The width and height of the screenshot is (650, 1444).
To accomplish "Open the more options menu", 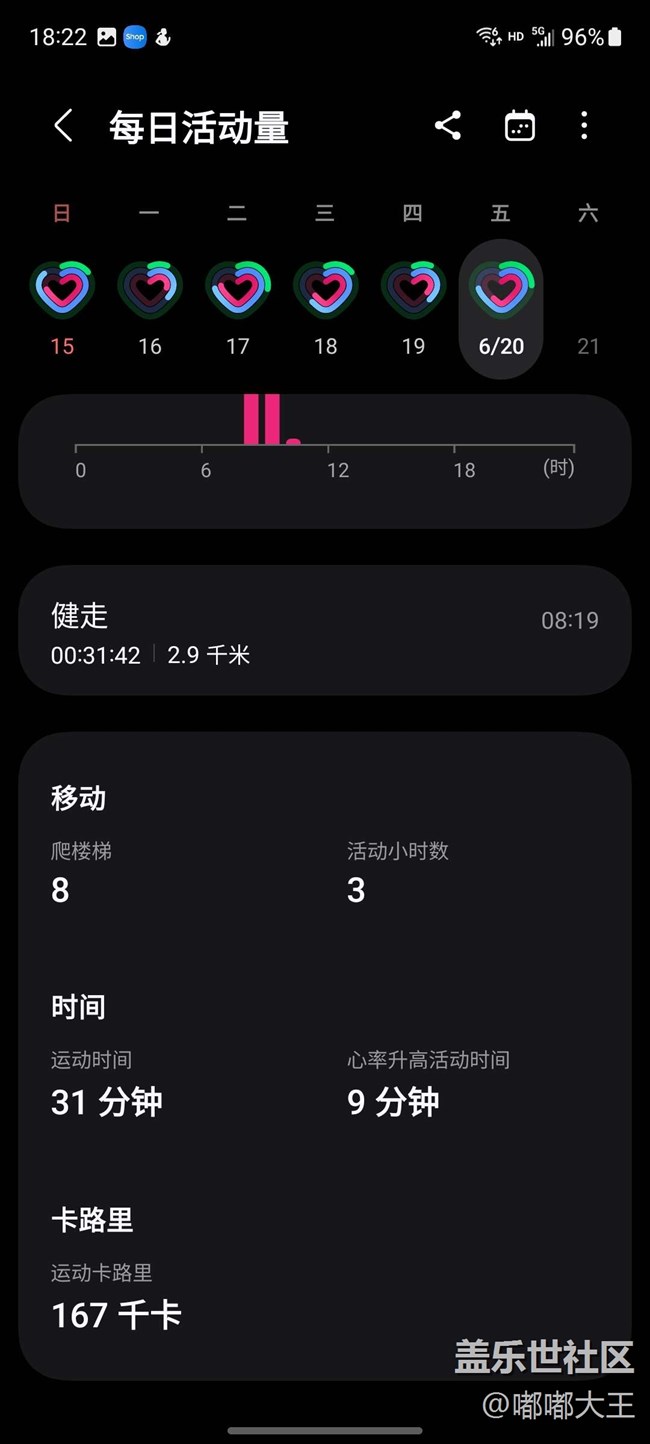I will click(x=584, y=126).
